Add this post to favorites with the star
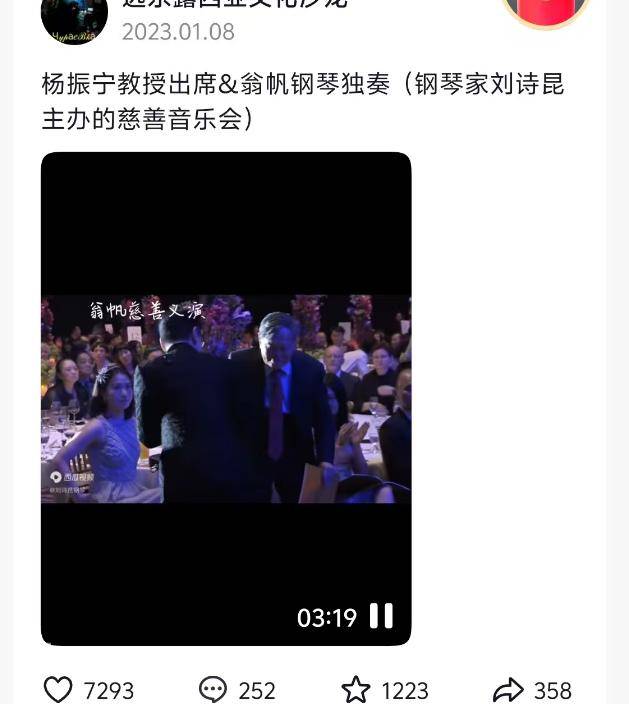This screenshot has height=704, width=629. pyautogui.click(x=356, y=689)
